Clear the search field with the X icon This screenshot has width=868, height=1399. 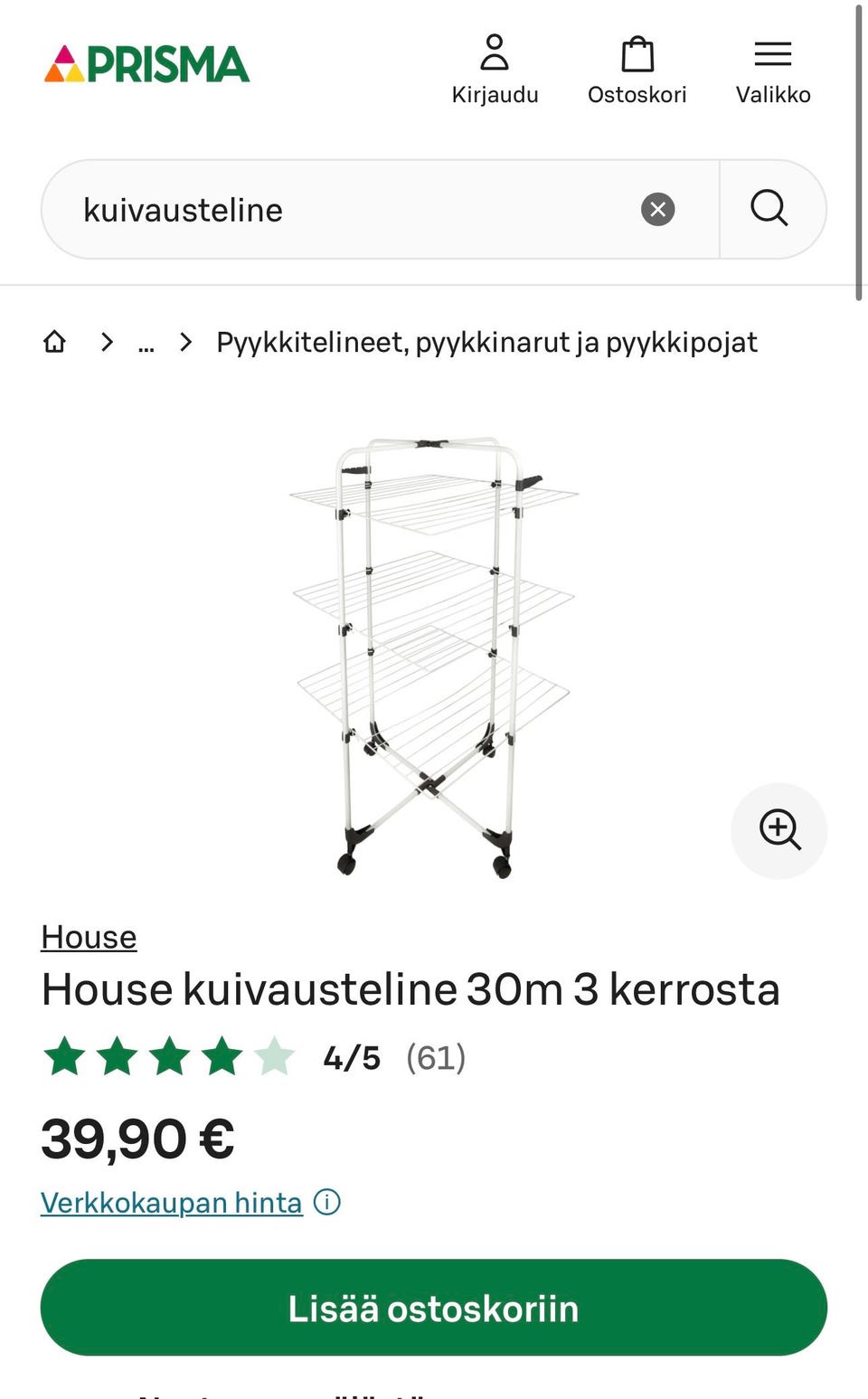pos(657,209)
